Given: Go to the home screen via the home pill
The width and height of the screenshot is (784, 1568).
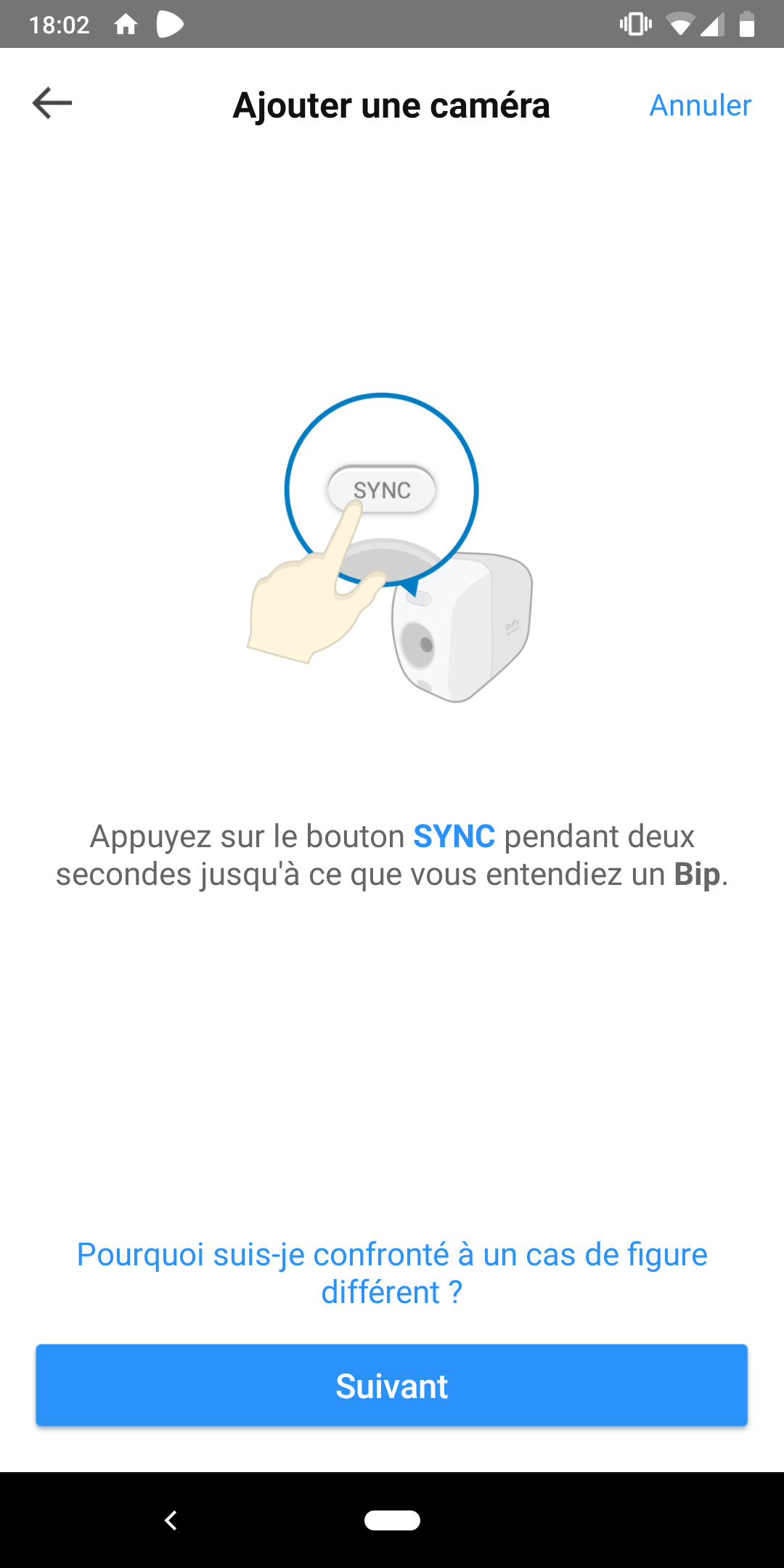Looking at the screenshot, I should click(x=392, y=1520).
